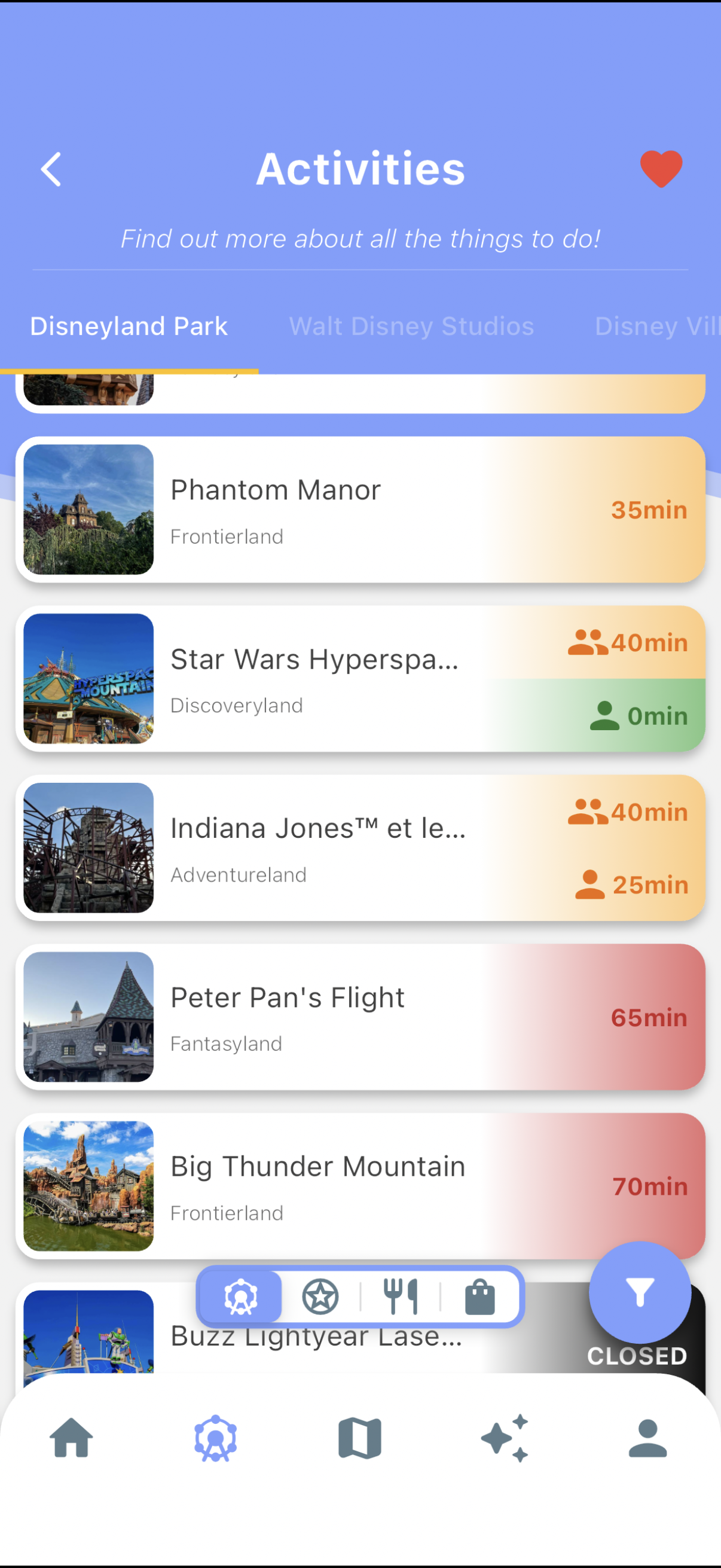Select the Disneyland Park tab
This screenshot has width=721, height=1568.
[129, 327]
